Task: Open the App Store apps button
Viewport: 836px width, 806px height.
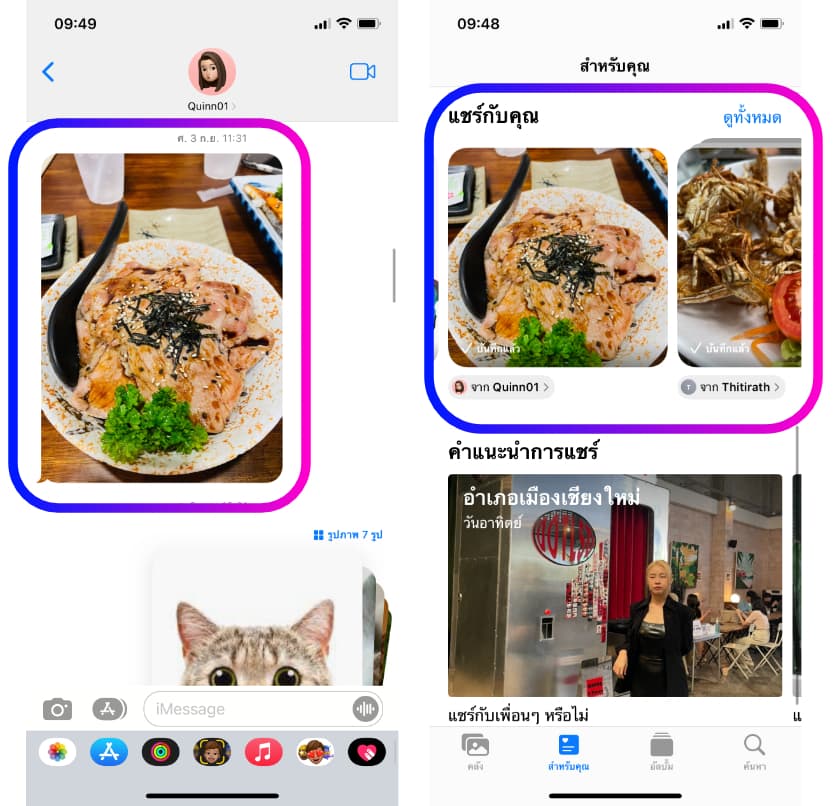Action: coord(109,709)
